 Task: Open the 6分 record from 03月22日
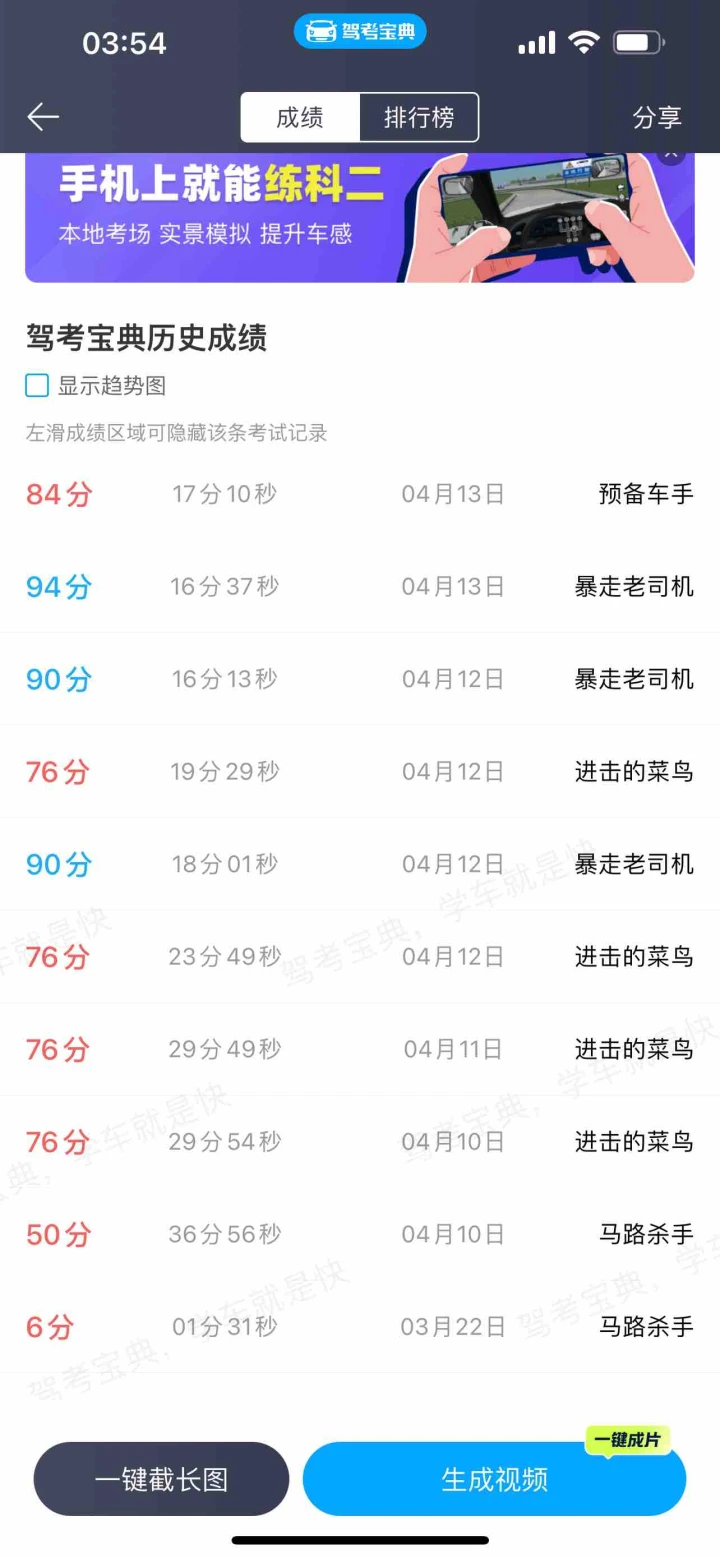click(360, 1327)
